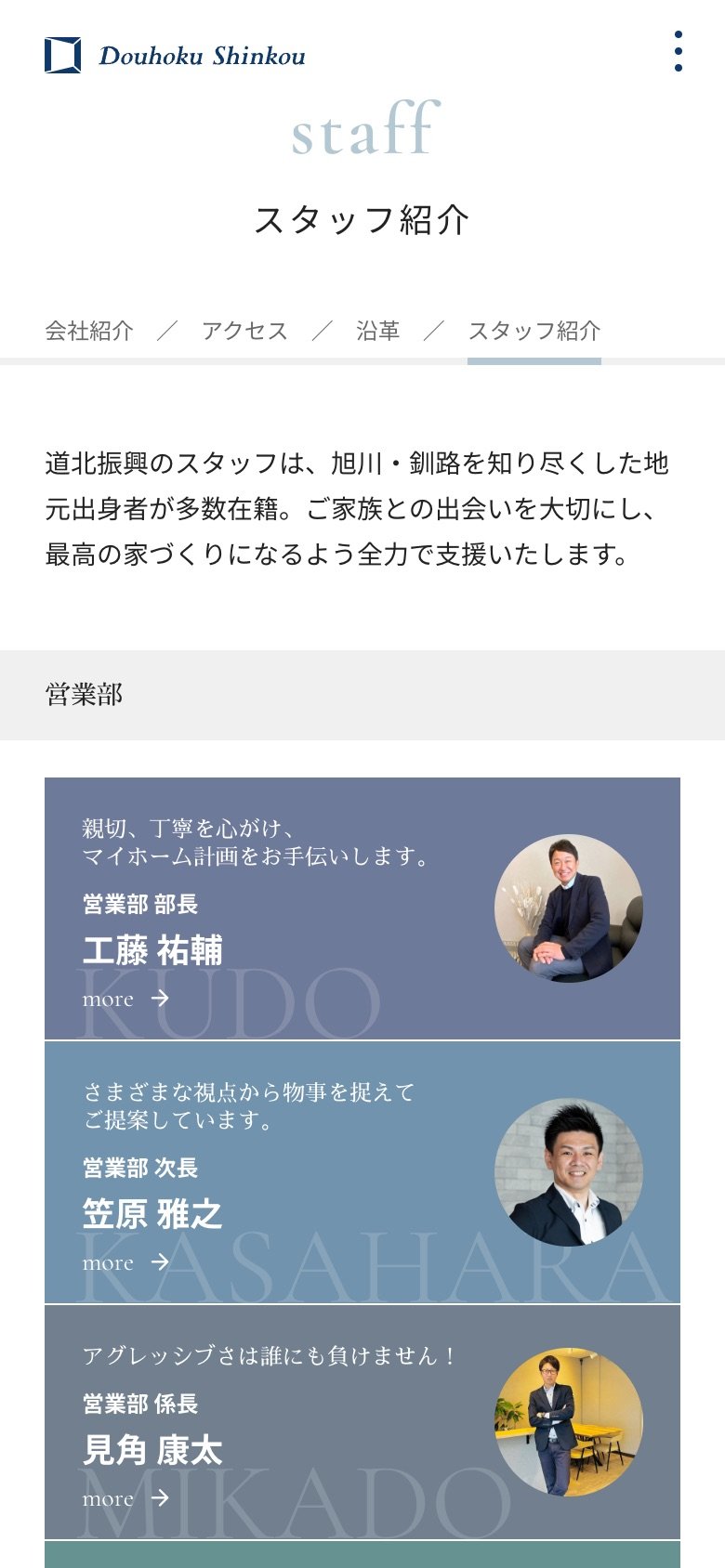Switch to the 会社紹介 tab

(x=89, y=331)
